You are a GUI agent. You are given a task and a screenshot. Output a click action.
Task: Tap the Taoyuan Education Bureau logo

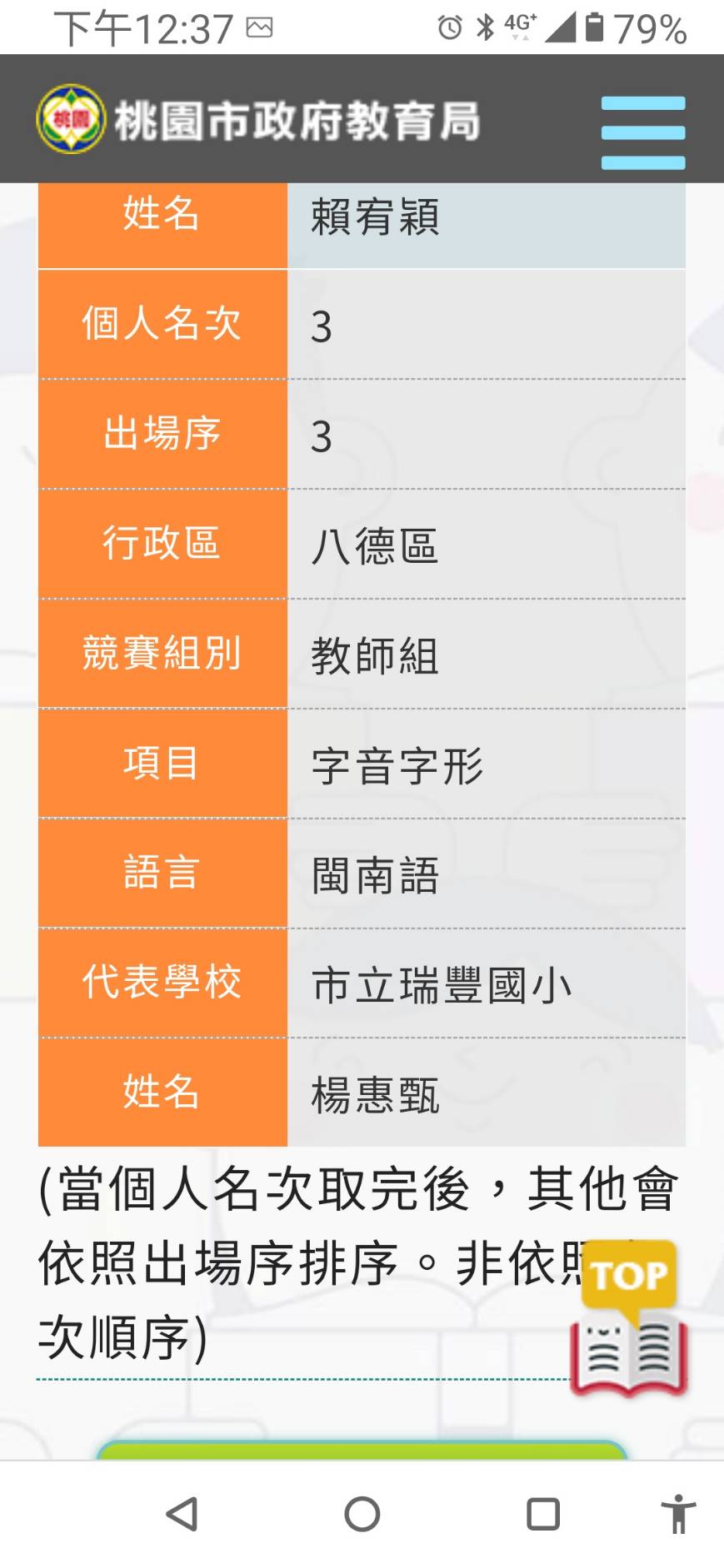point(258,120)
